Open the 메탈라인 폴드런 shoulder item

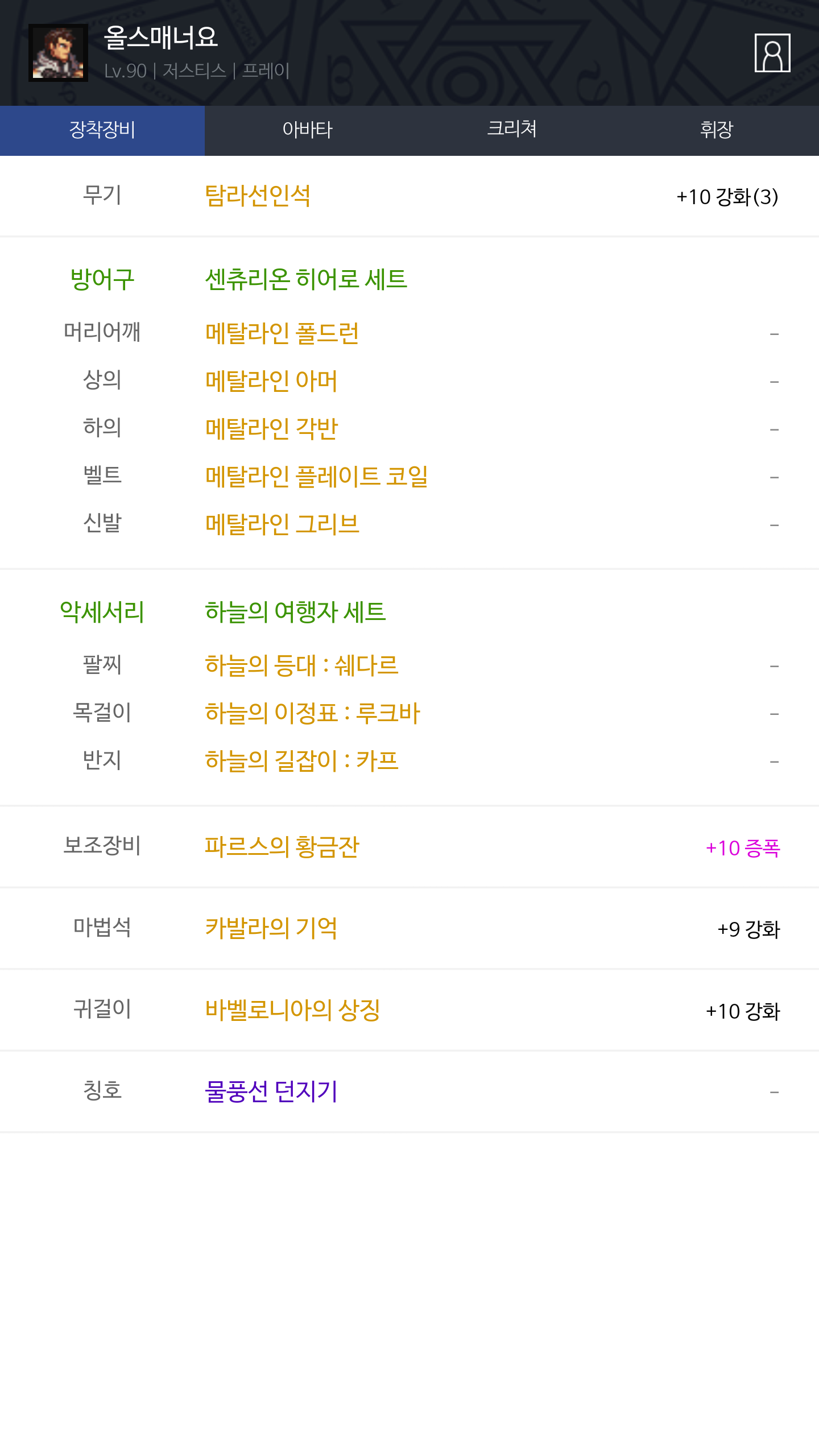[282, 333]
